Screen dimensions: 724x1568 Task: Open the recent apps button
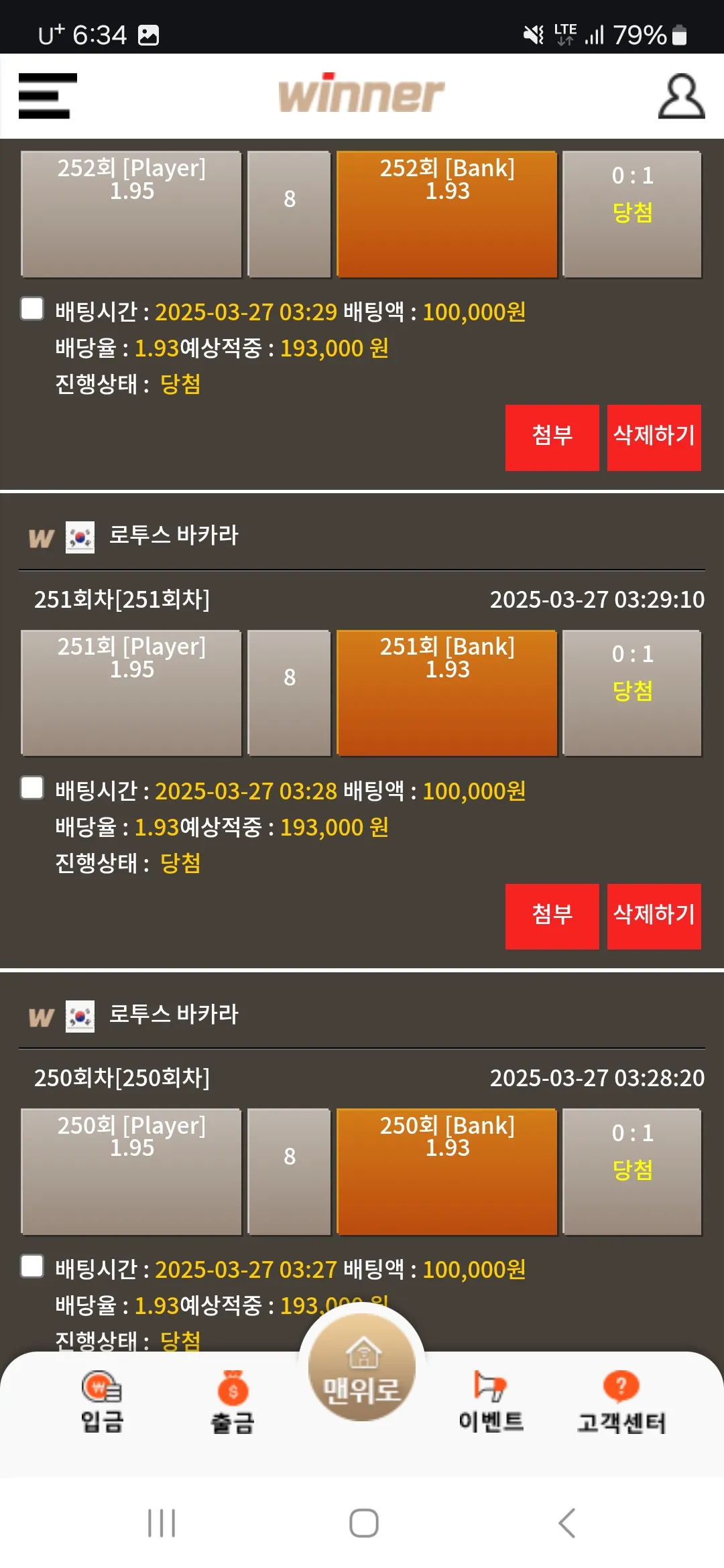(x=162, y=1523)
